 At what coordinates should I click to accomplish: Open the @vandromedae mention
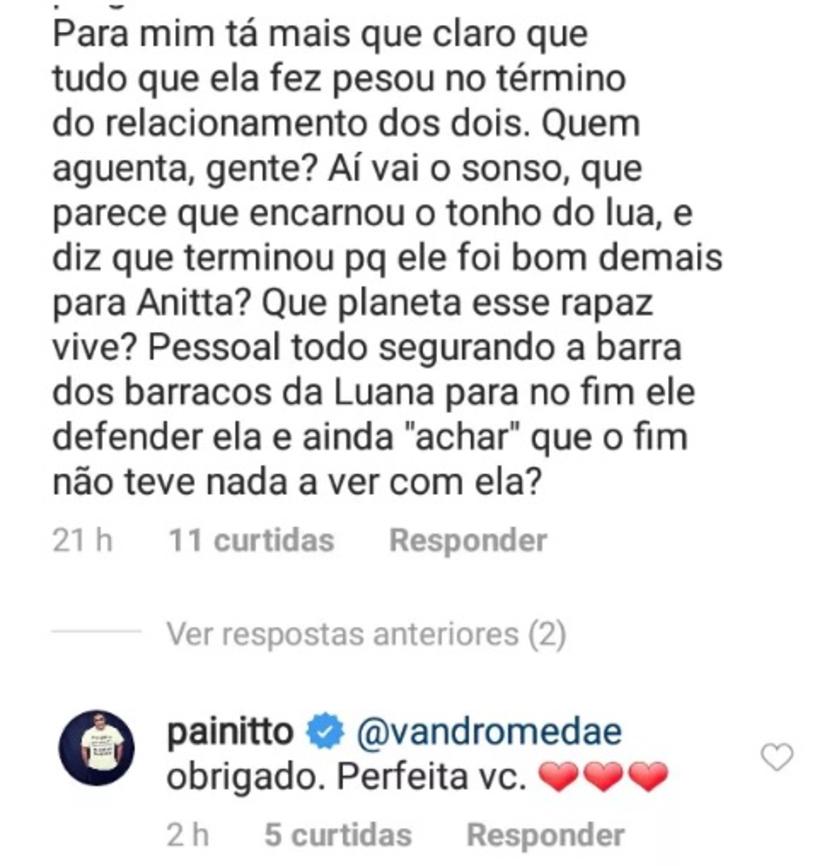coord(488,732)
